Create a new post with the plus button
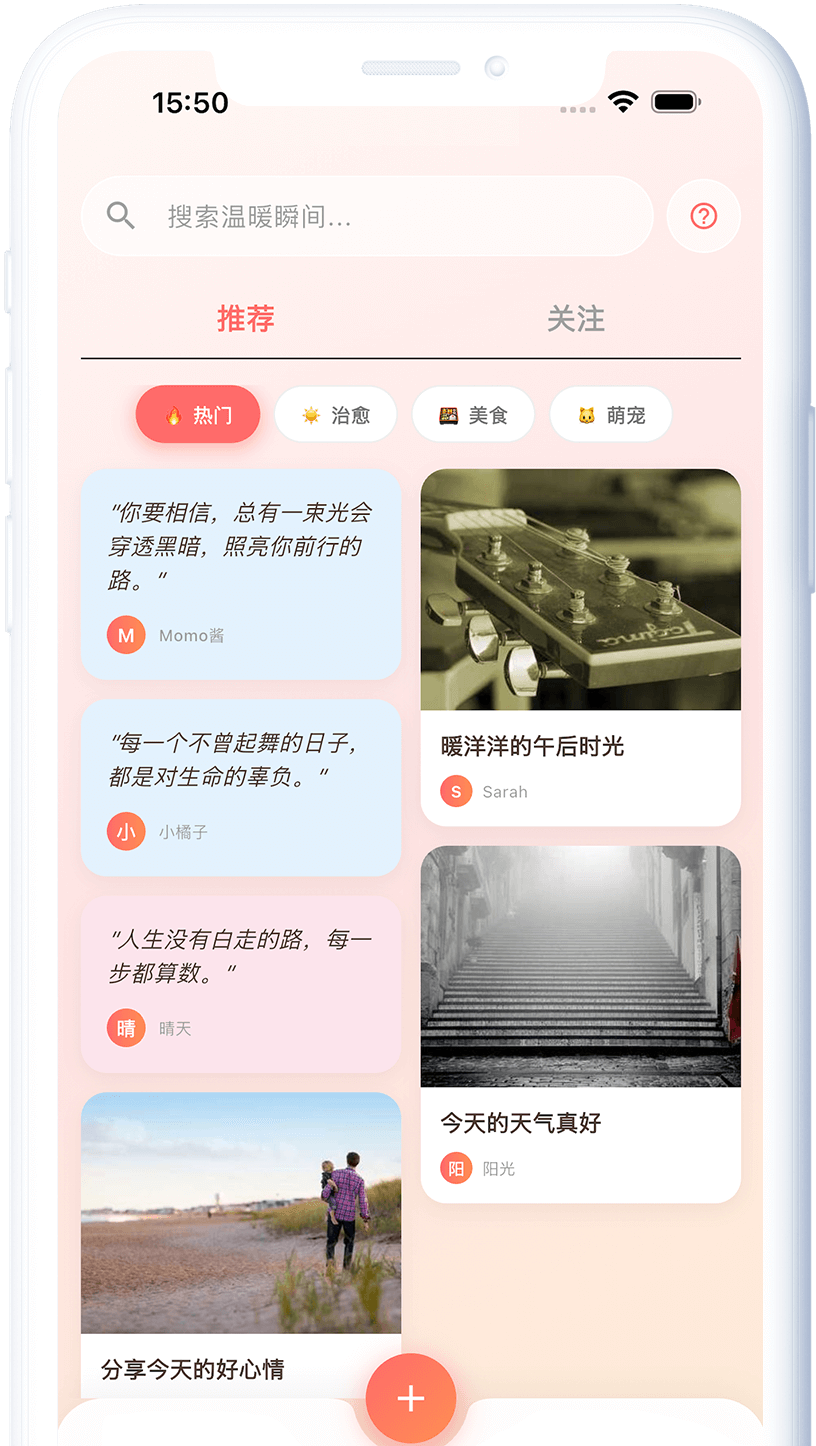Image resolution: width=816 pixels, height=1446 pixels. click(x=411, y=1398)
